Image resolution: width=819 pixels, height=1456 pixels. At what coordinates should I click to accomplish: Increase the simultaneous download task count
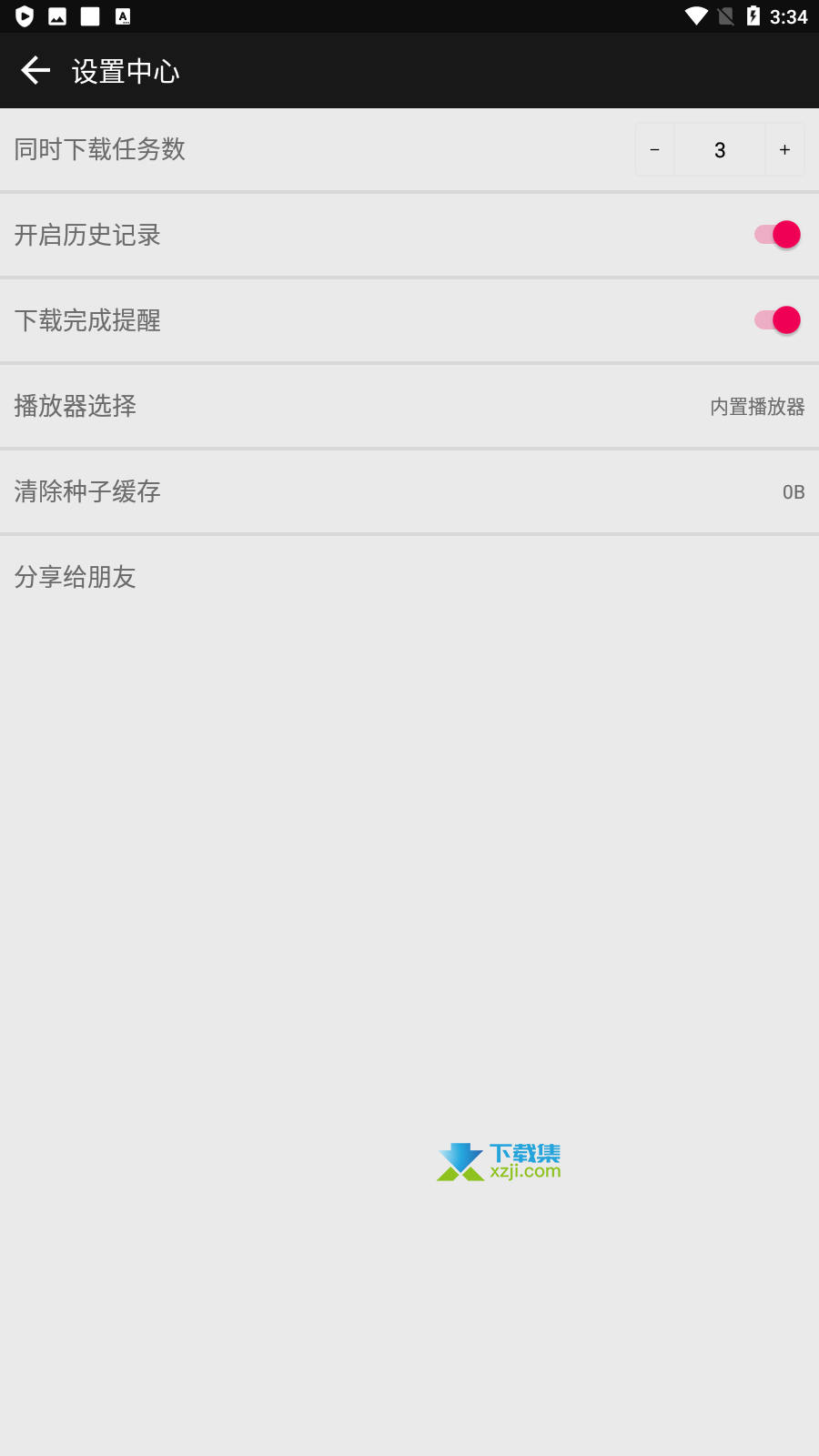(x=784, y=149)
